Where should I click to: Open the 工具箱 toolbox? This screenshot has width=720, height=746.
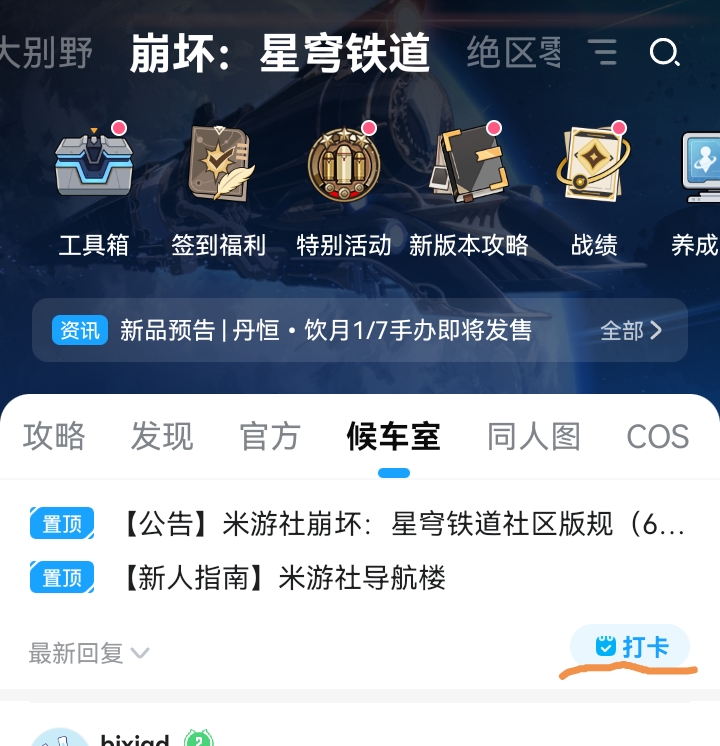94,190
